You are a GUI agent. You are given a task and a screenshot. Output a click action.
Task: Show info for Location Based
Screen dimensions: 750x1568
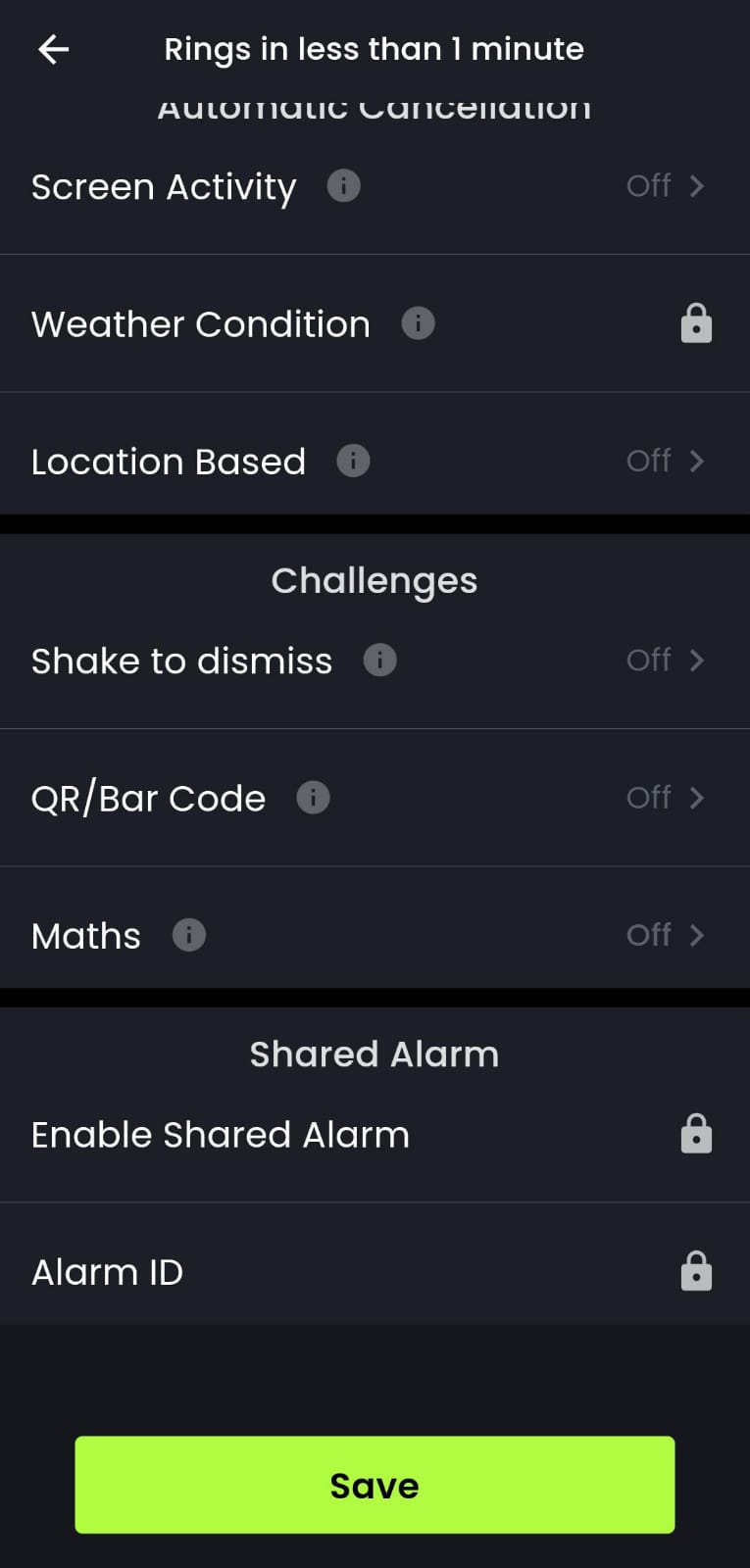click(353, 461)
